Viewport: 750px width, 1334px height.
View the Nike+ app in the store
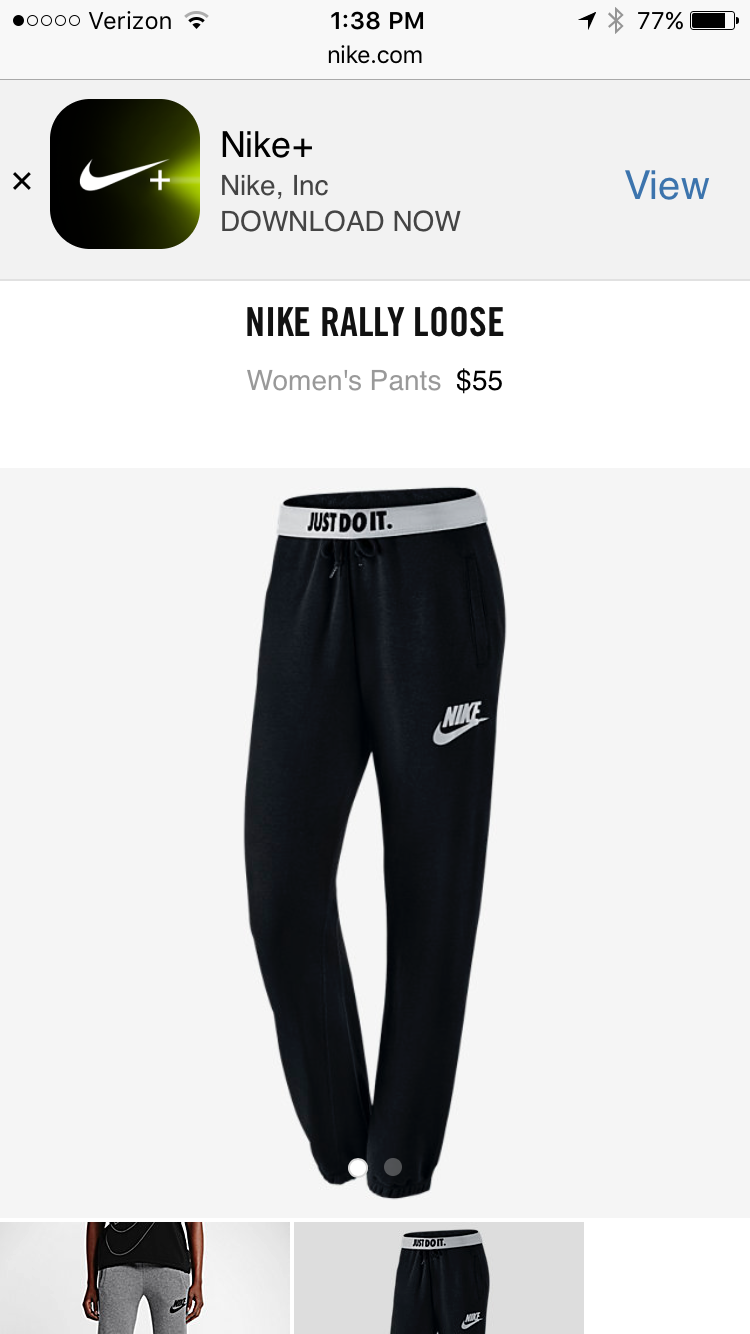point(666,185)
